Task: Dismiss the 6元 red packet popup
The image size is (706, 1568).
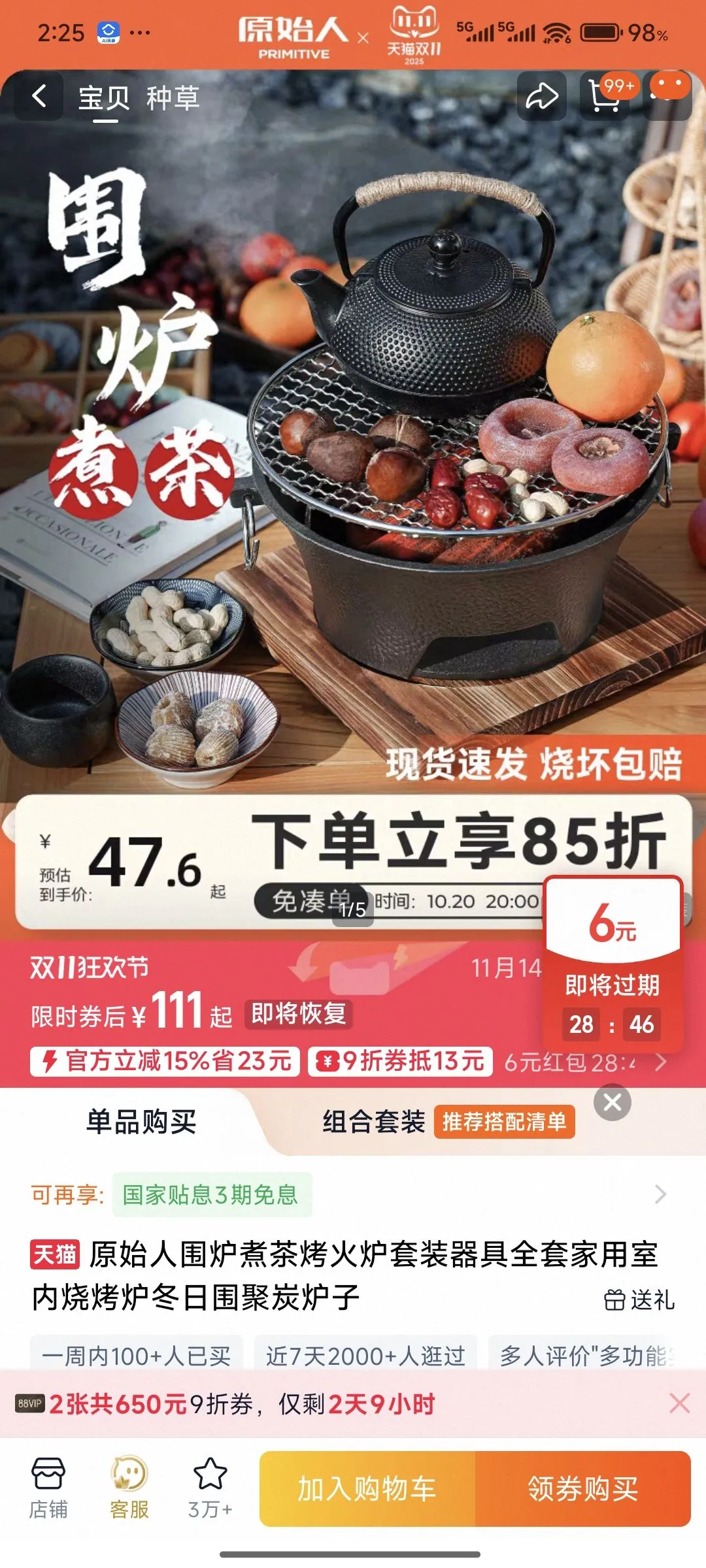Action: (613, 1103)
